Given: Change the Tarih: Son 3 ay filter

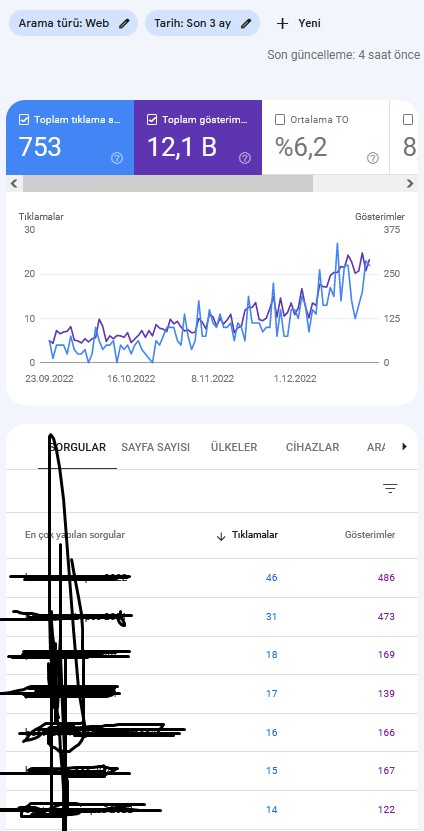Looking at the screenshot, I should (x=202, y=23).
